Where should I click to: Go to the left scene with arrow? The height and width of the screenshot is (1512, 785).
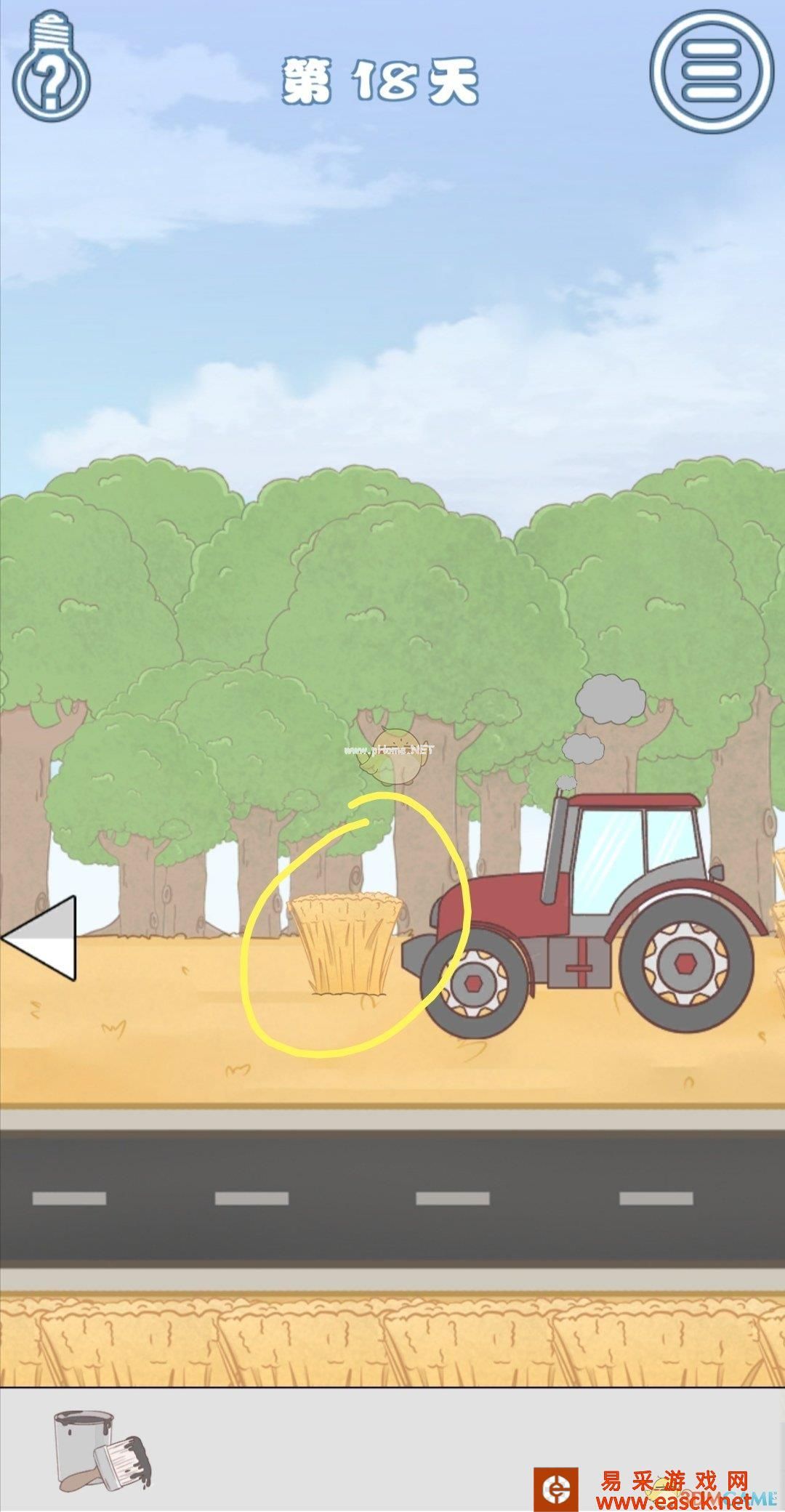tap(41, 939)
